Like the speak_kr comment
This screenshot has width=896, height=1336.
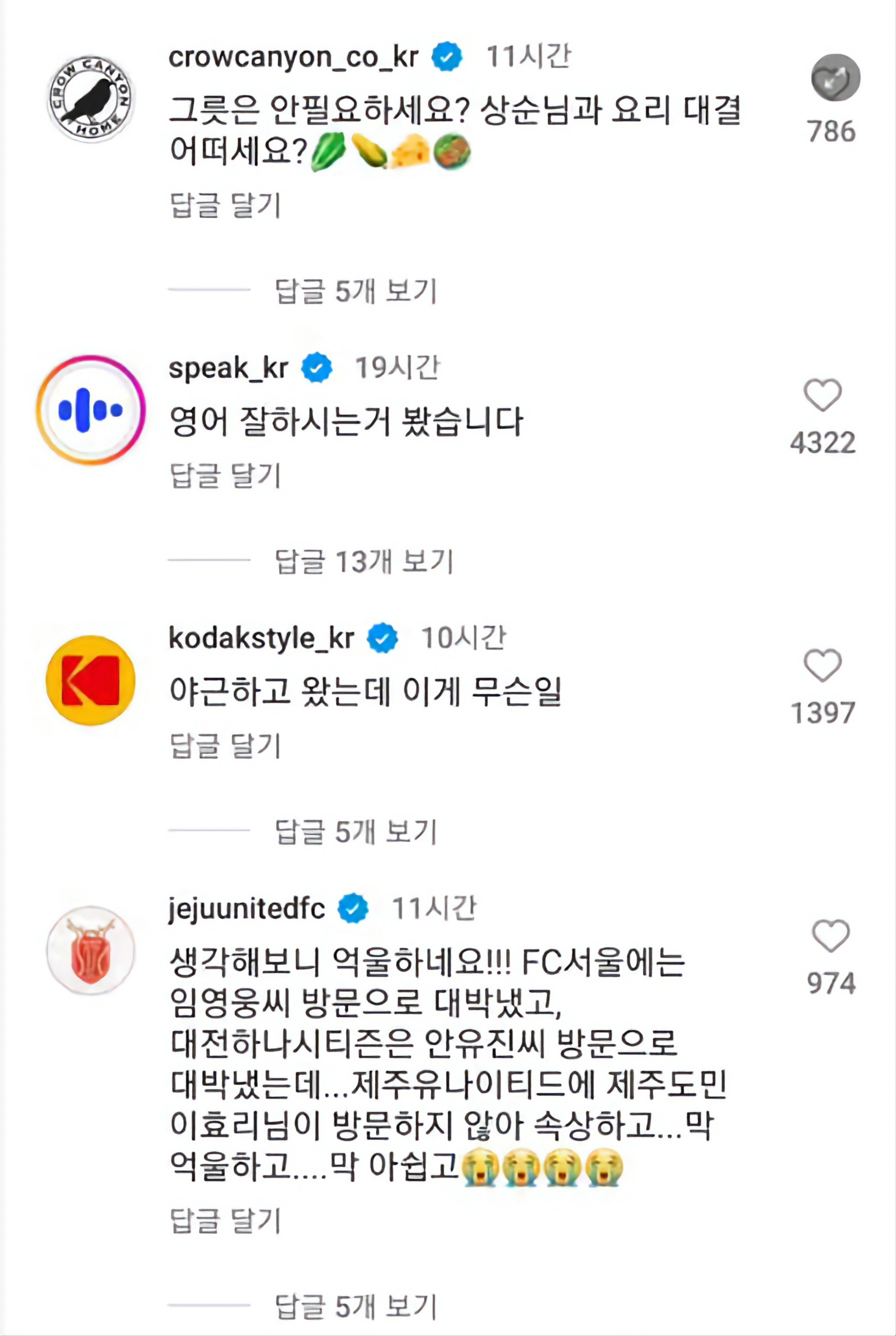(x=822, y=395)
